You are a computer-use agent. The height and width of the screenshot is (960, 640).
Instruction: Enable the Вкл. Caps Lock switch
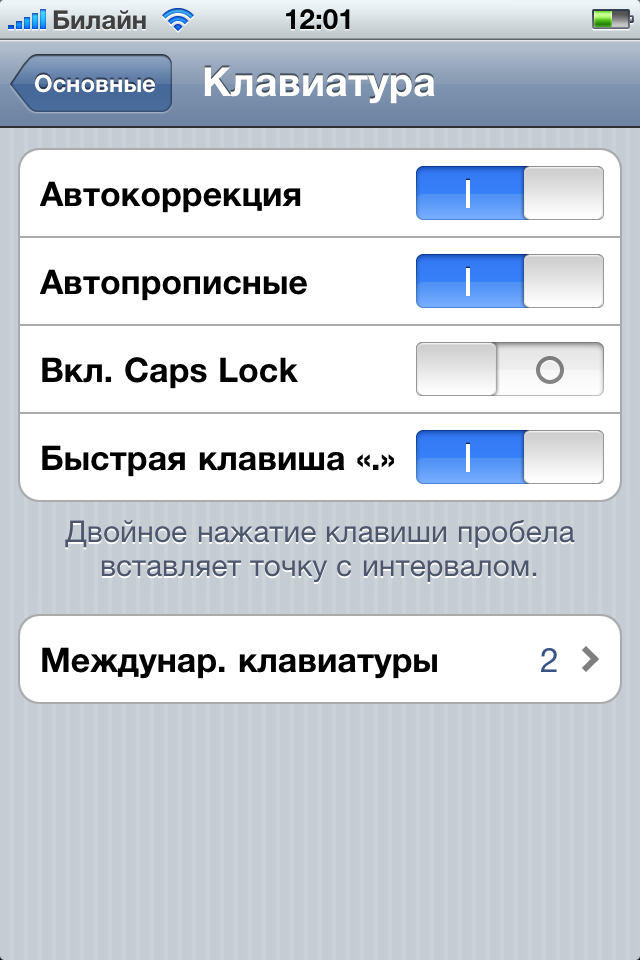coord(509,370)
